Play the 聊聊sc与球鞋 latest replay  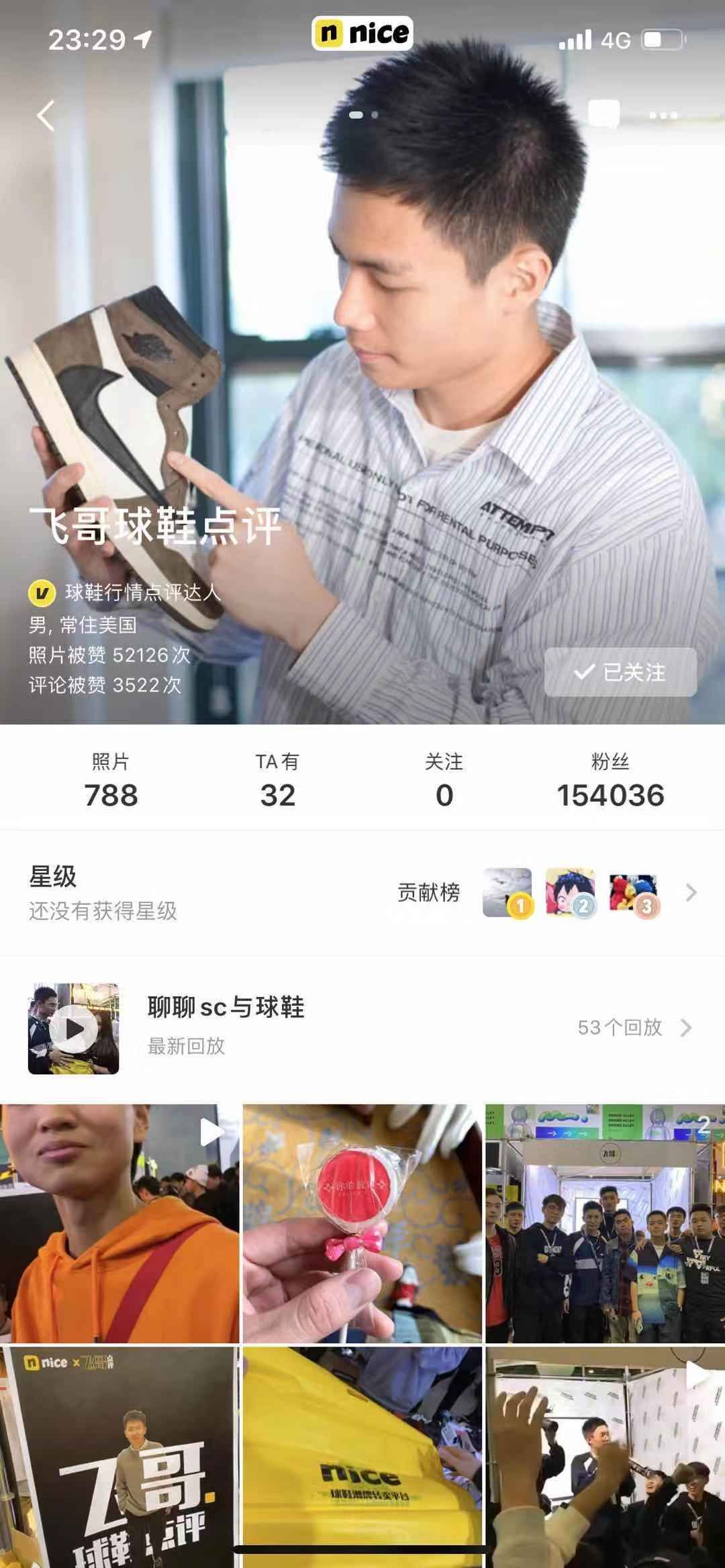pos(74,1029)
